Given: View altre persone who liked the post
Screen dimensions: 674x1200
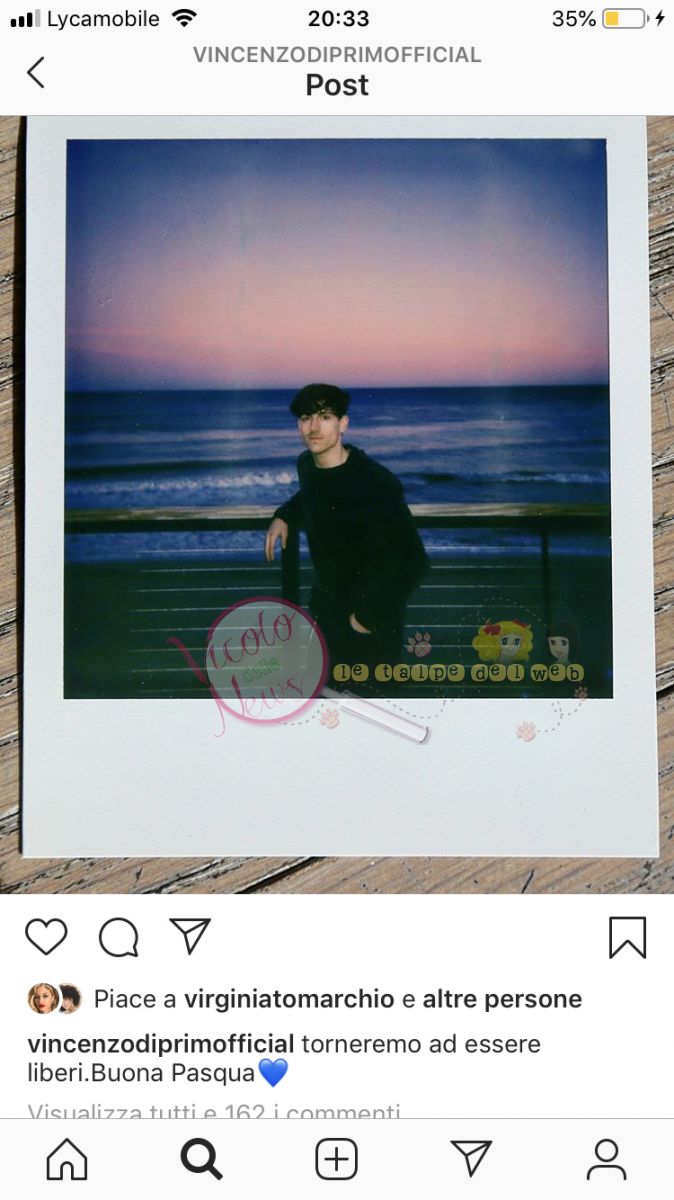Looking at the screenshot, I should point(502,998).
